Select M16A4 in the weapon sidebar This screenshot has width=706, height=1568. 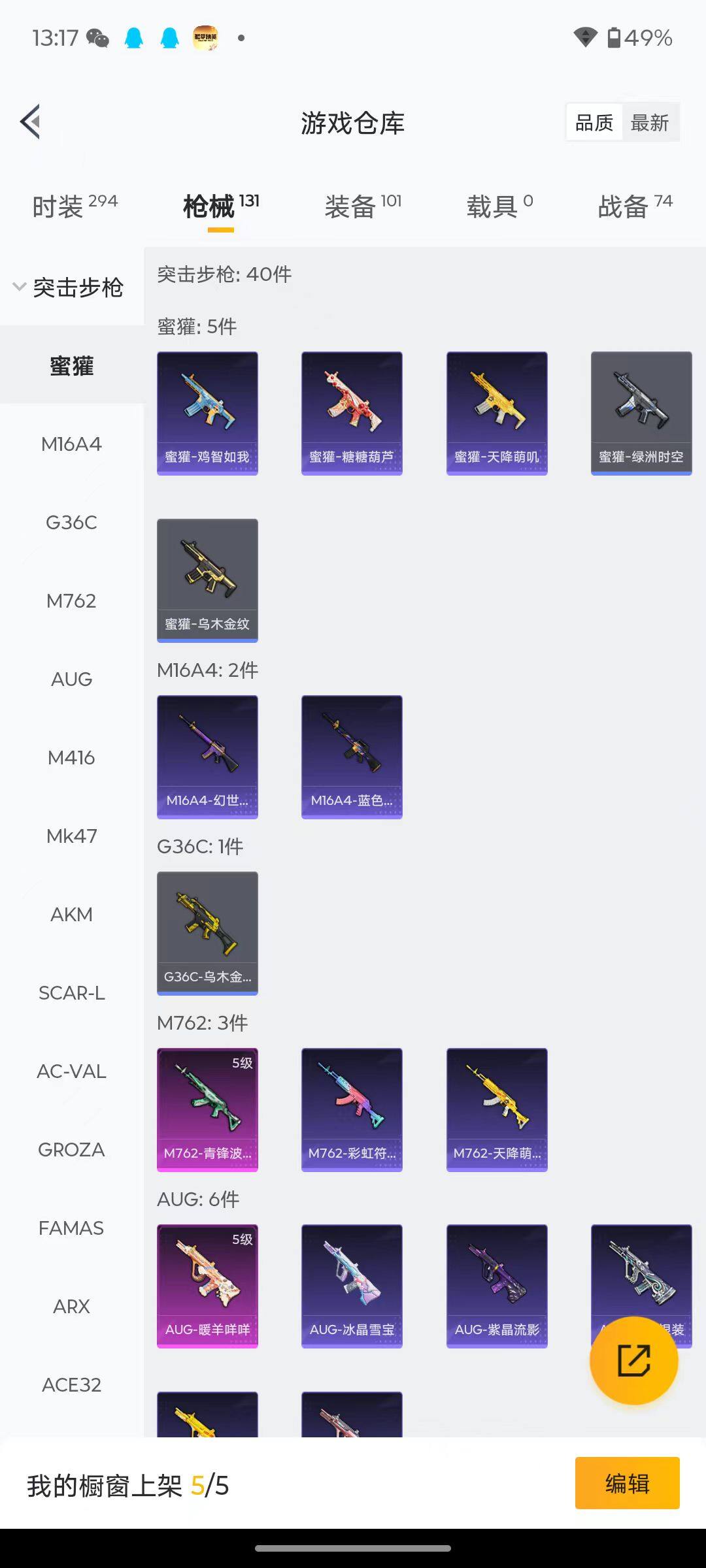pos(71,444)
